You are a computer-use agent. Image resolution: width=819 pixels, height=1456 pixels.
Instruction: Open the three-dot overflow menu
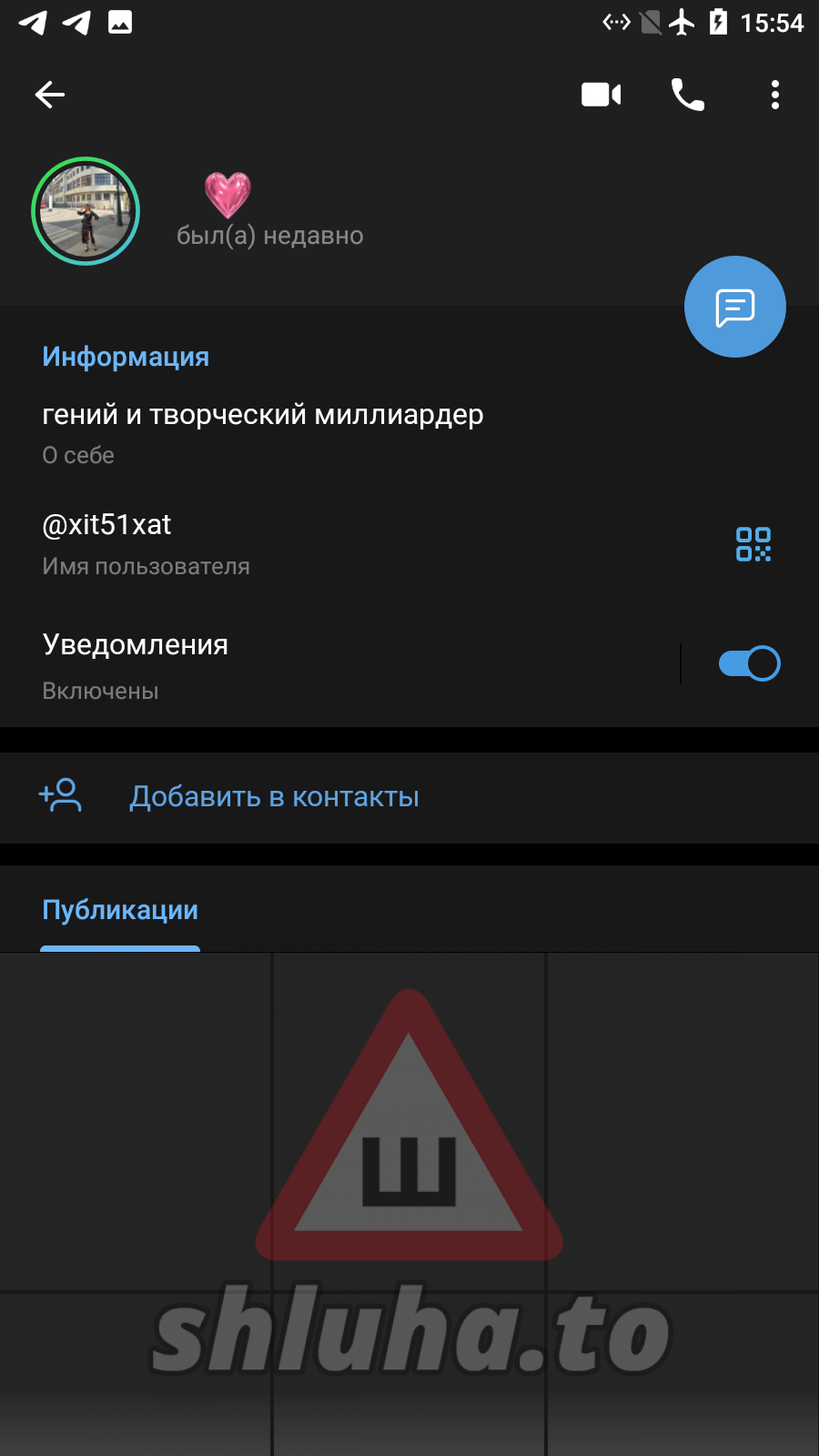(x=774, y=95)
